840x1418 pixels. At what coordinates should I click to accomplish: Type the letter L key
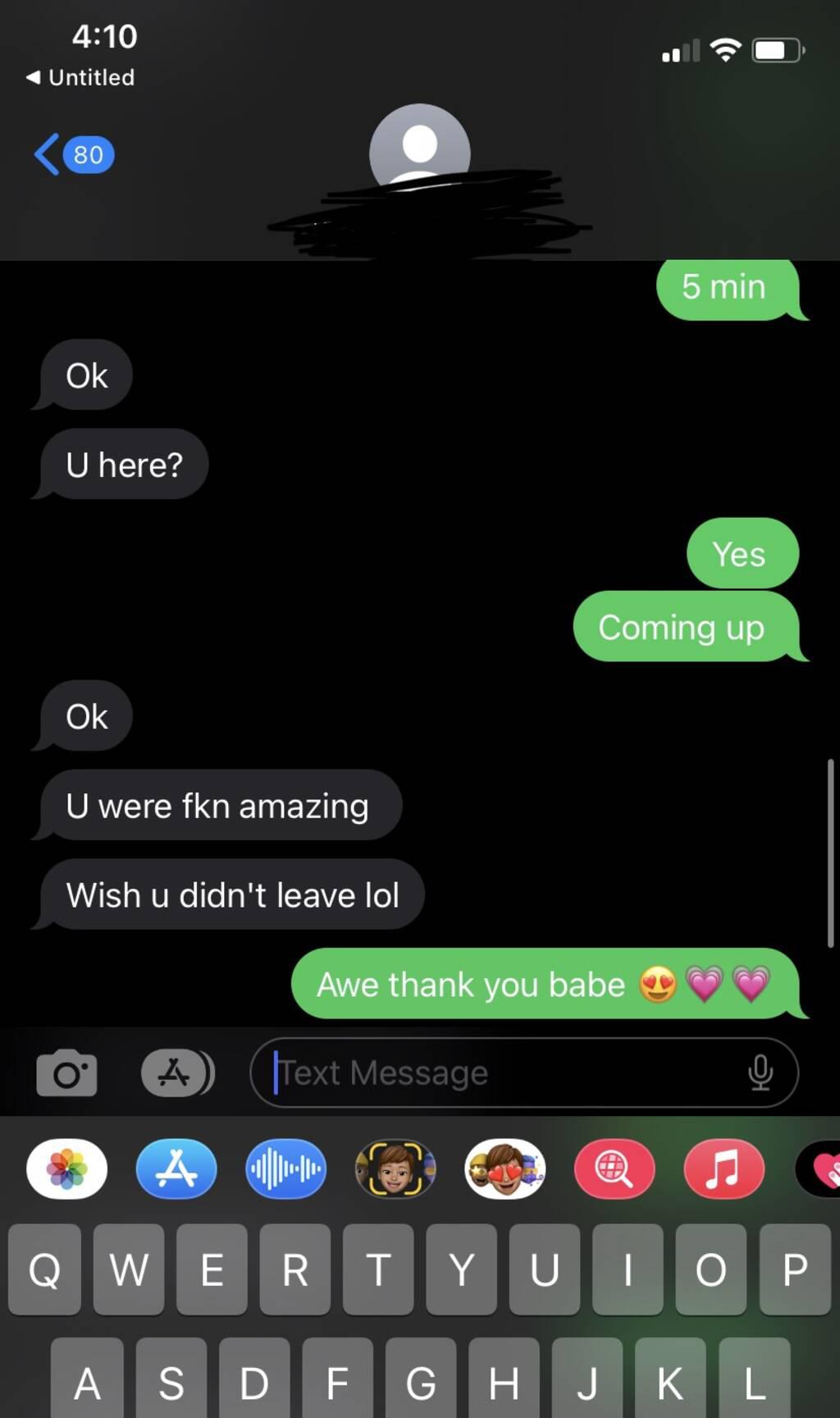754,1383
